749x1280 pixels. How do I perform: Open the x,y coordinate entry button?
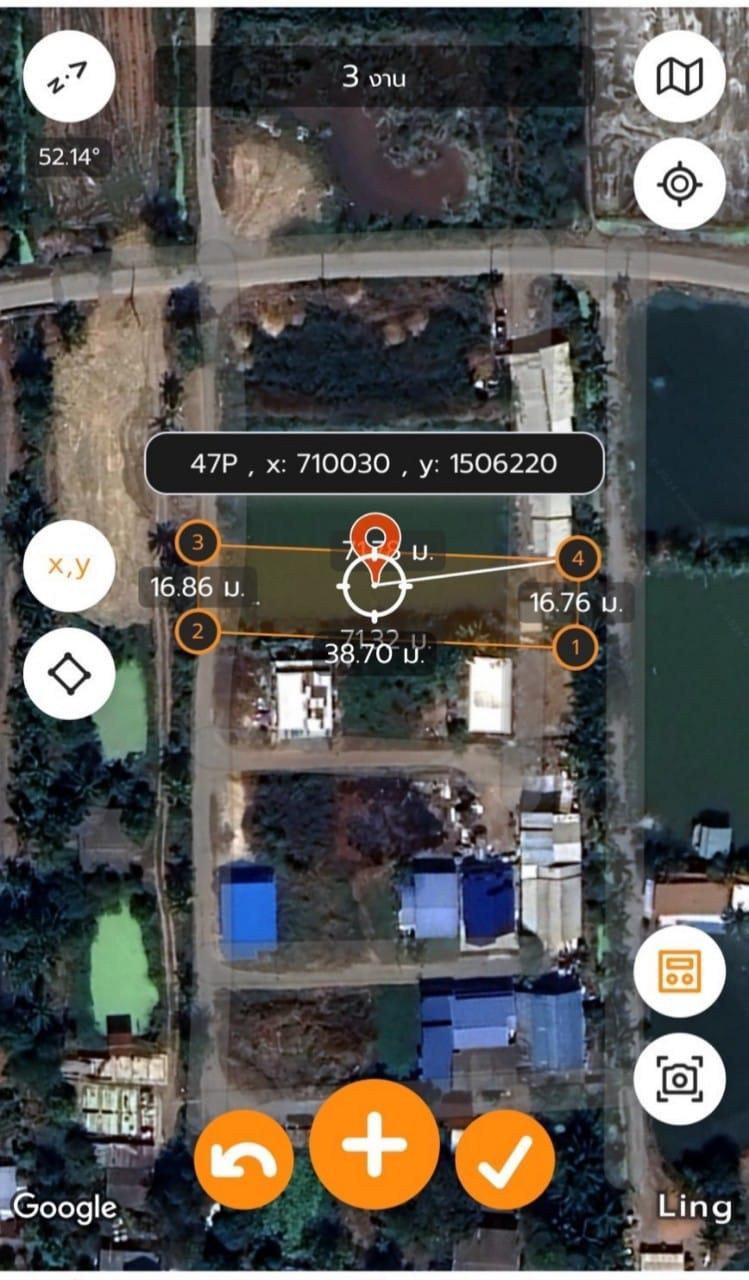(x=69, y=565)
